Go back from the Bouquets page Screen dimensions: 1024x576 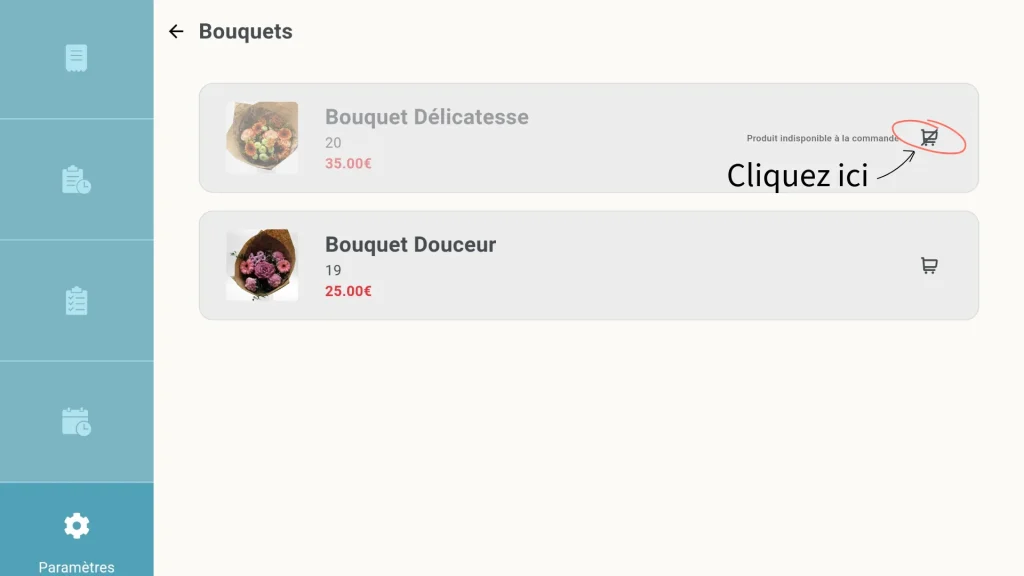(x=176, y=31)
